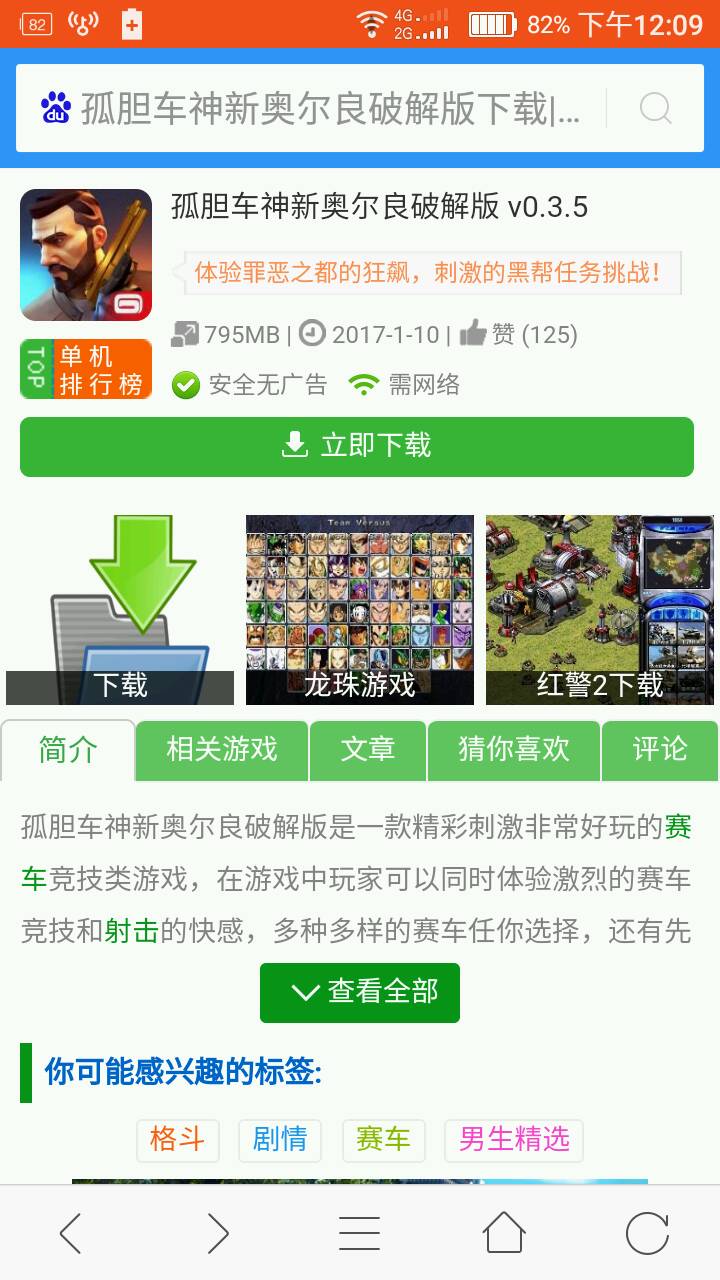This screenshot has width=720, height=1280.
Task: Select the 简介 tab
Action: pos(68,750)
